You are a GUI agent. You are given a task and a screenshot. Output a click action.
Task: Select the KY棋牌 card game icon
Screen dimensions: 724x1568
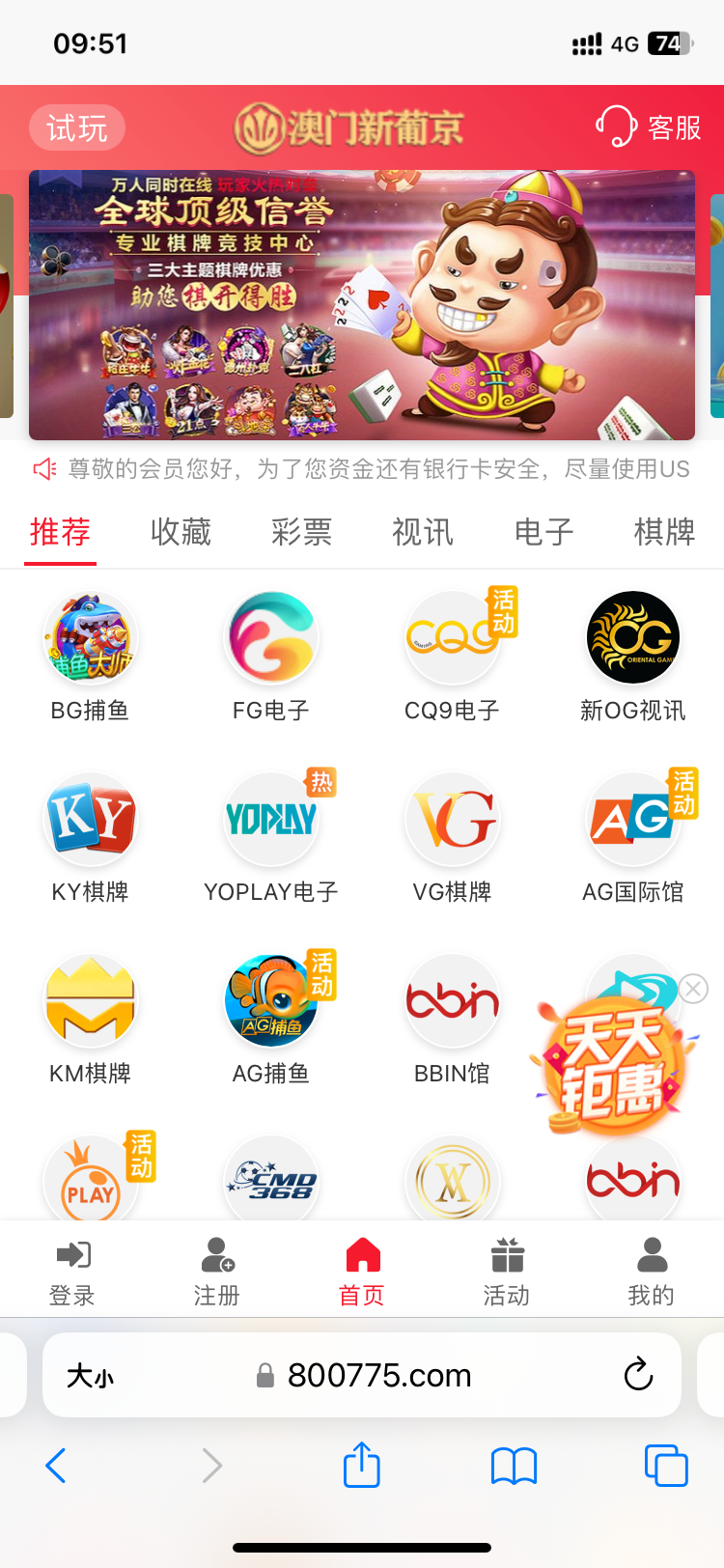click(x=90, y=819)
